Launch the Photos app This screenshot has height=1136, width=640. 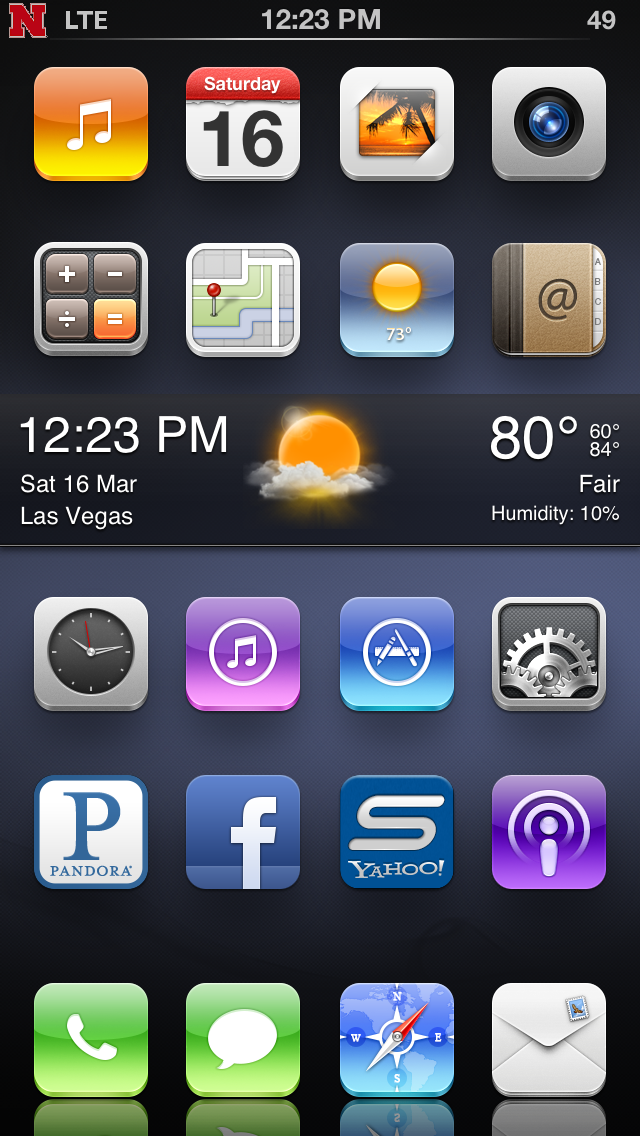coord(396,123)
